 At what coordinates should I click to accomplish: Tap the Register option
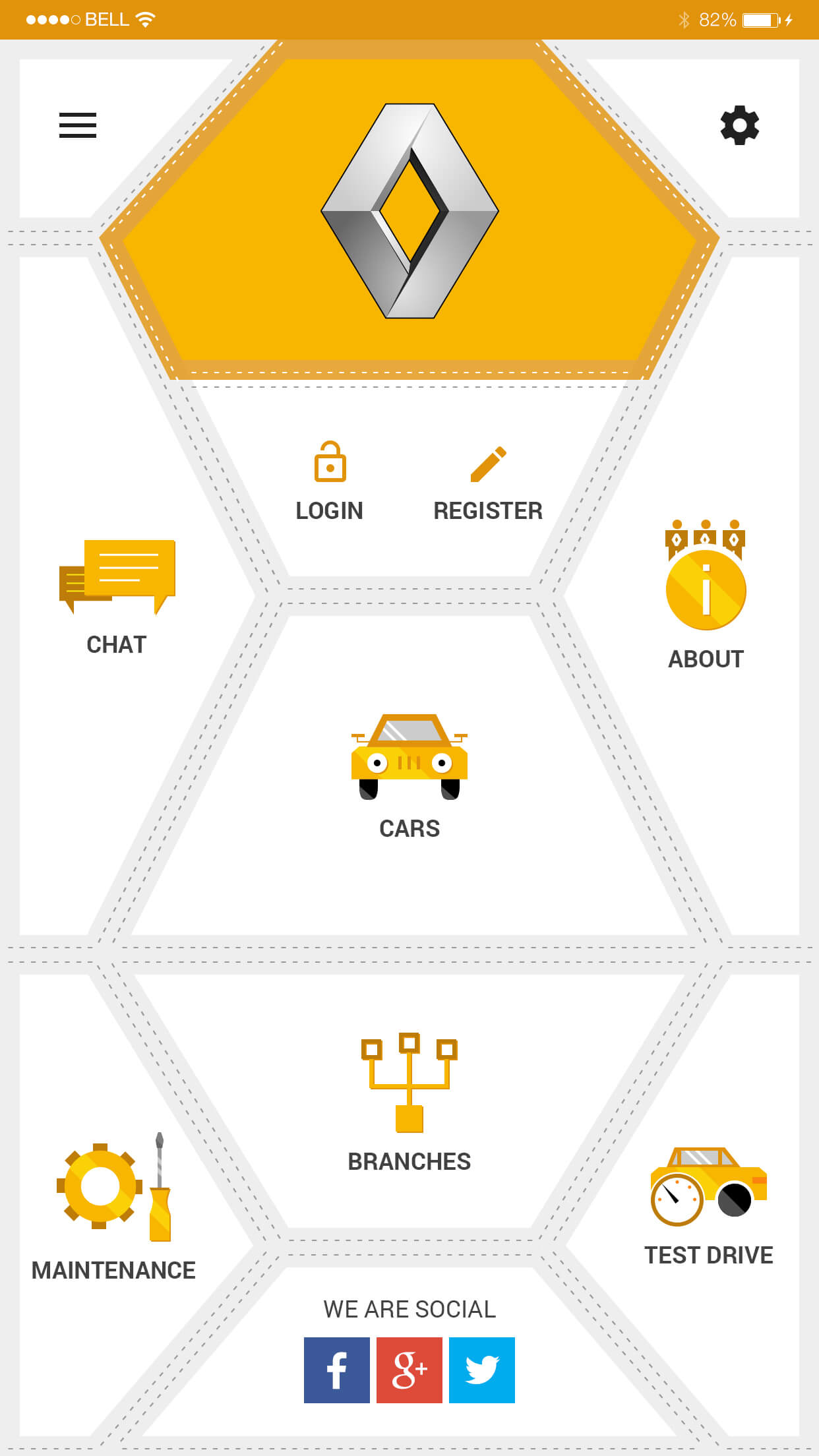coord(488,484)
